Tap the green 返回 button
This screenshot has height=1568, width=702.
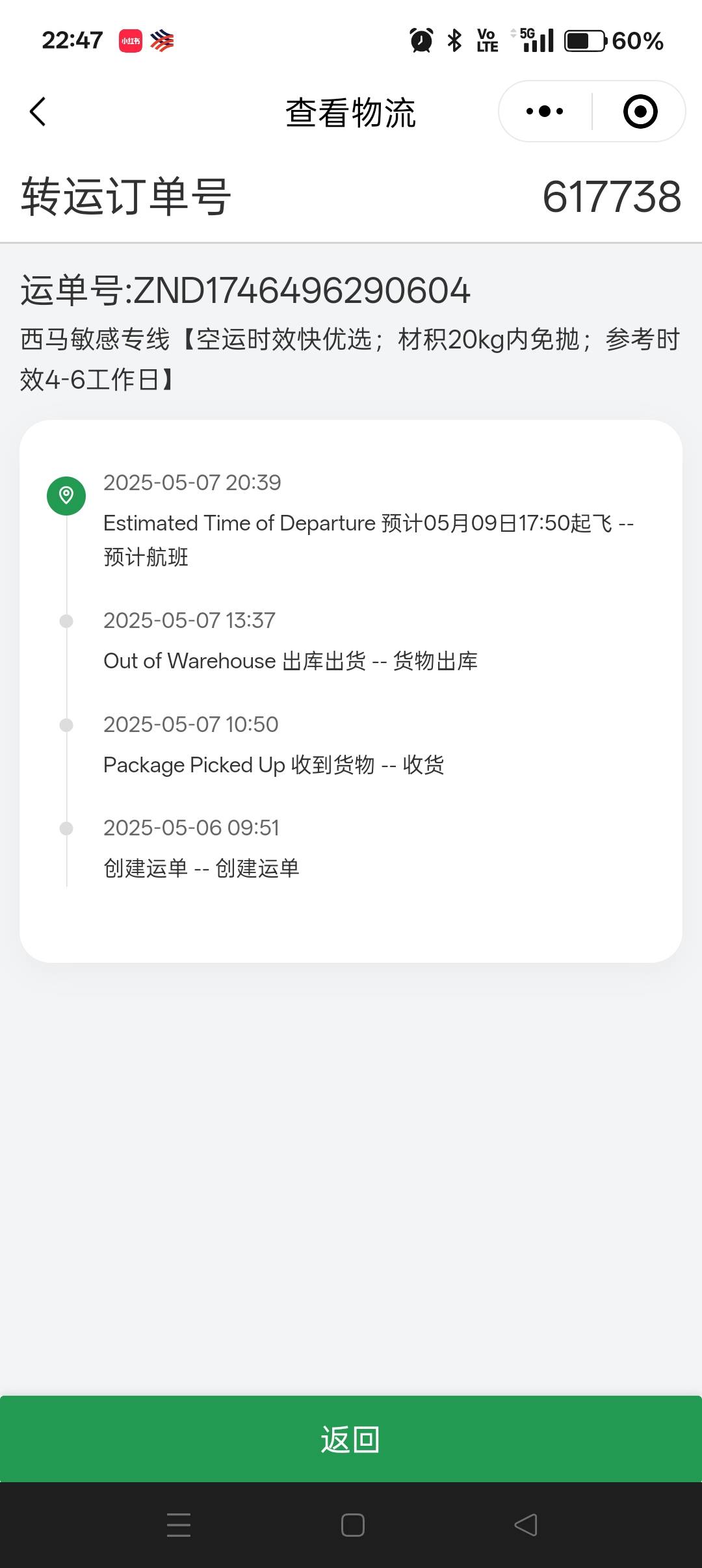point(351,1439)
